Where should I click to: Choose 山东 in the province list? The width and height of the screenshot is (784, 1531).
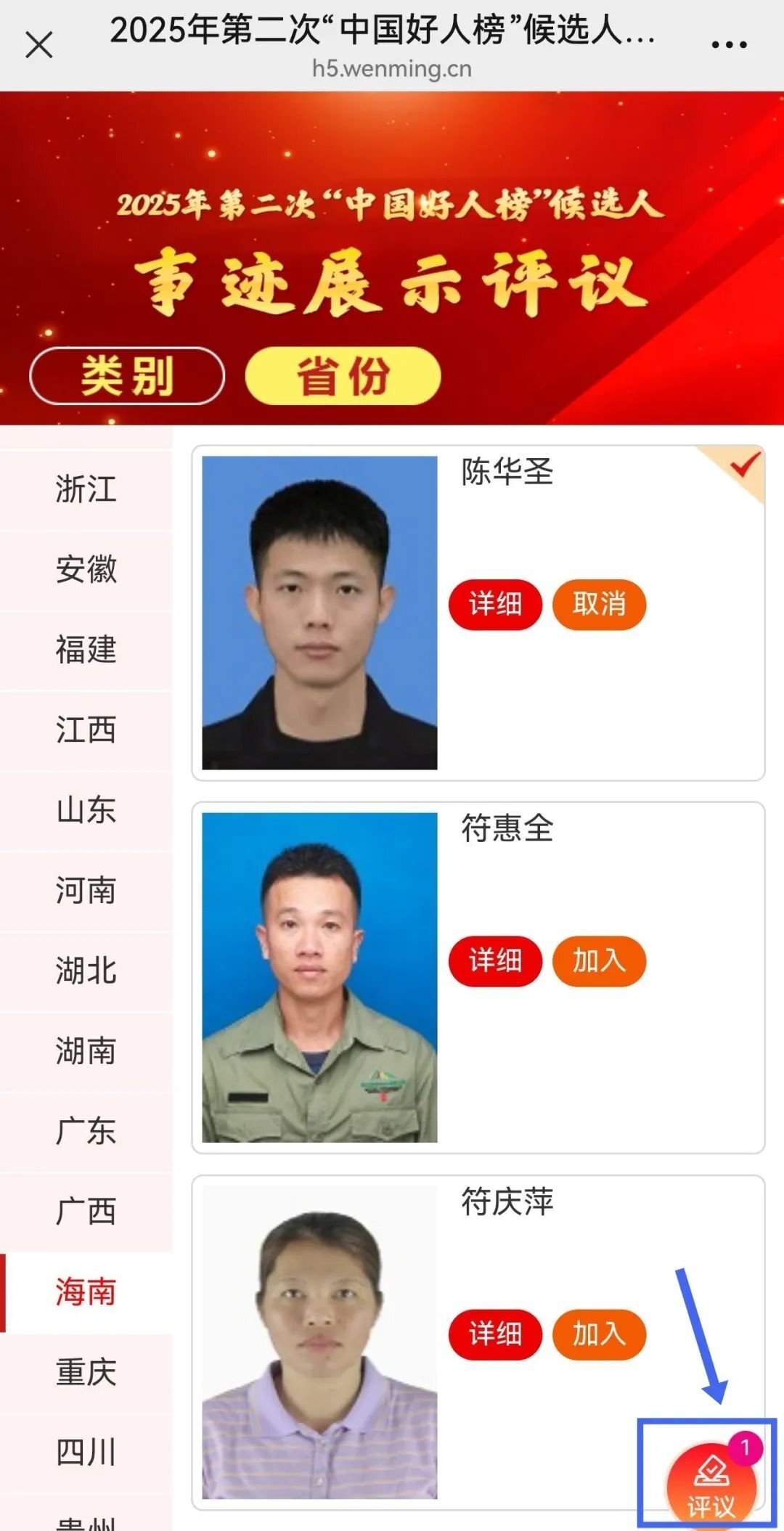pos(86,810)
